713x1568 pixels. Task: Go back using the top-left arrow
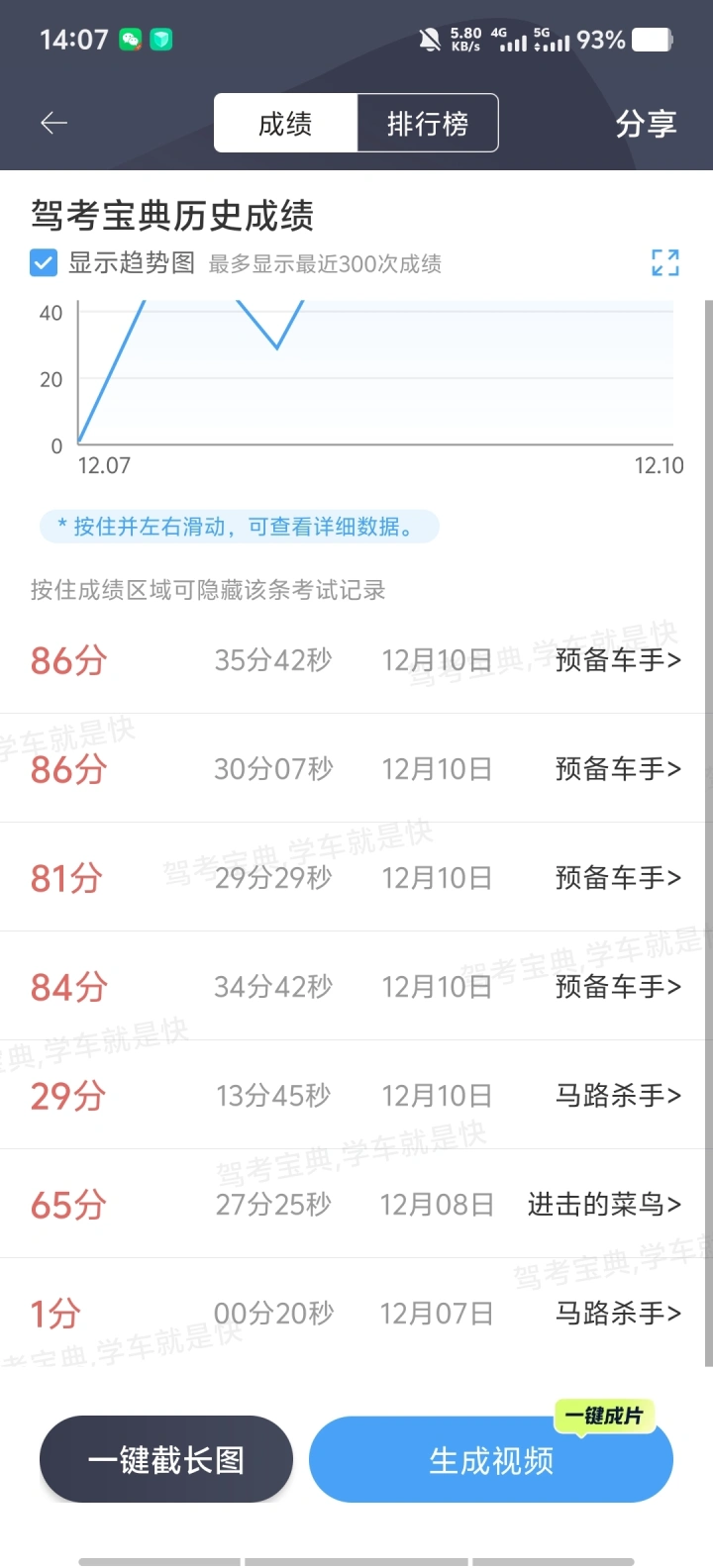point(53,123)
